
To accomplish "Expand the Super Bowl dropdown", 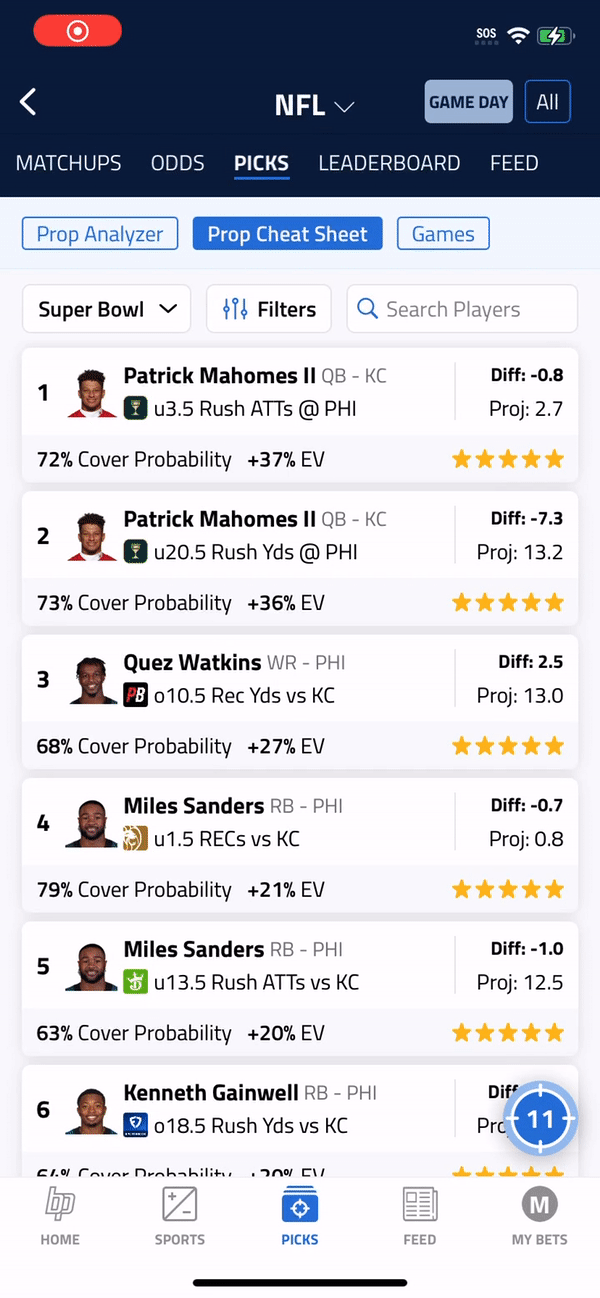I will pyautogui.click(x=107, y=309).
